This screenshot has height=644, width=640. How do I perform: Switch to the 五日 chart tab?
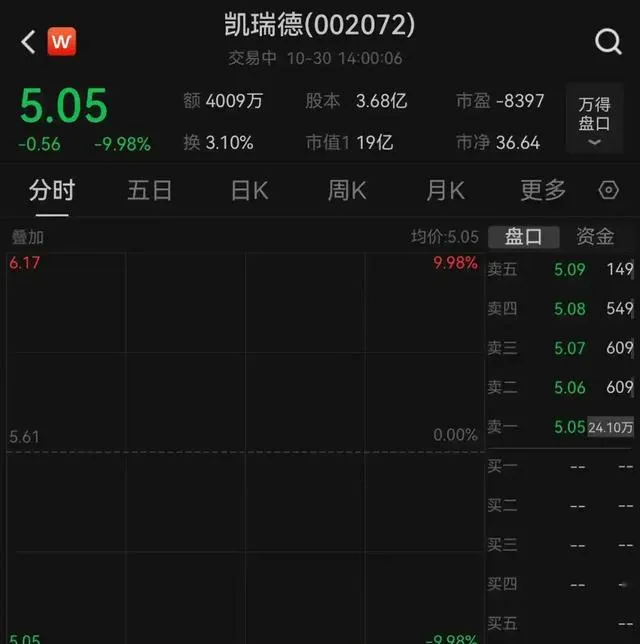[x=150, y=190]
